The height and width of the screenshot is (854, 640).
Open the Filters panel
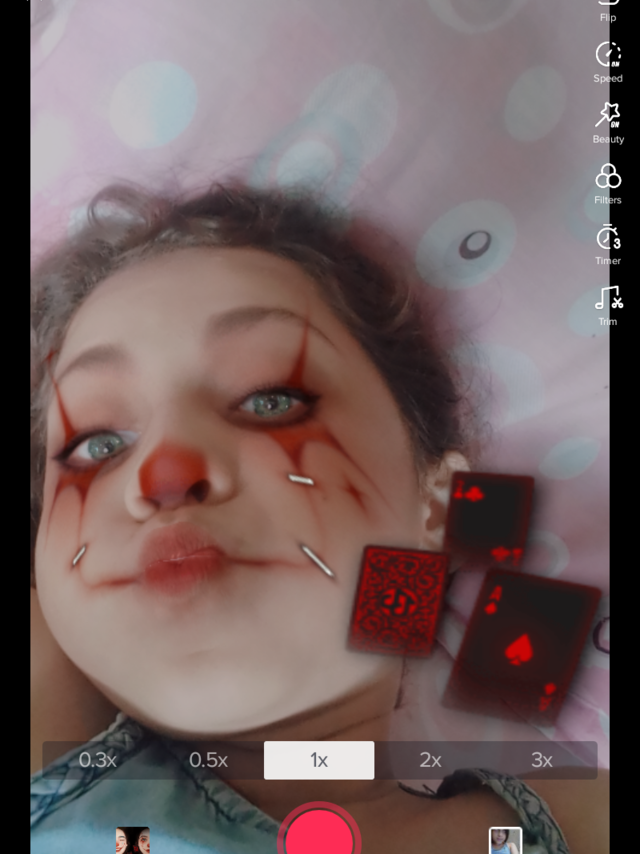click(608, 181)
